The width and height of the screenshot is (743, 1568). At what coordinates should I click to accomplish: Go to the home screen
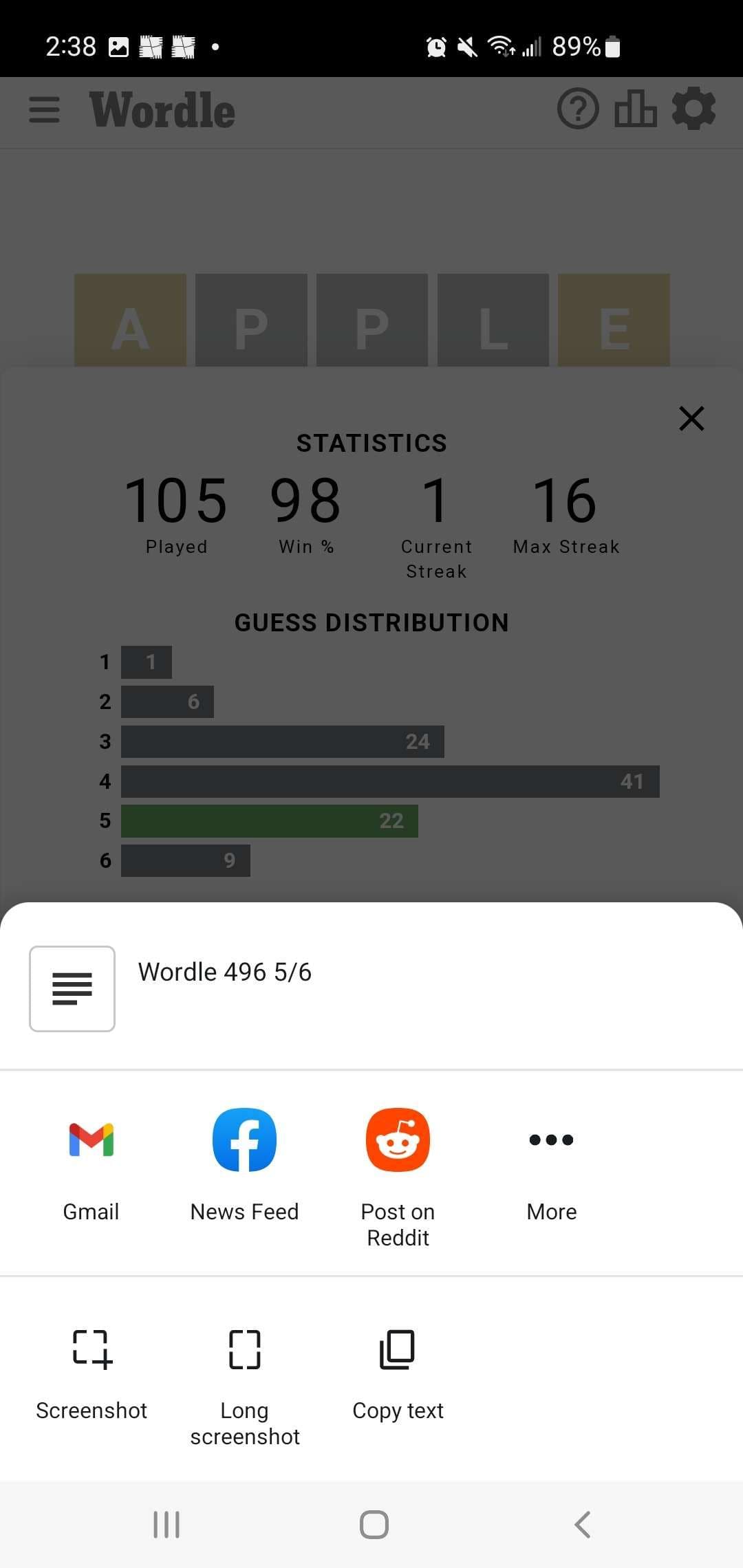(374, 1525)
